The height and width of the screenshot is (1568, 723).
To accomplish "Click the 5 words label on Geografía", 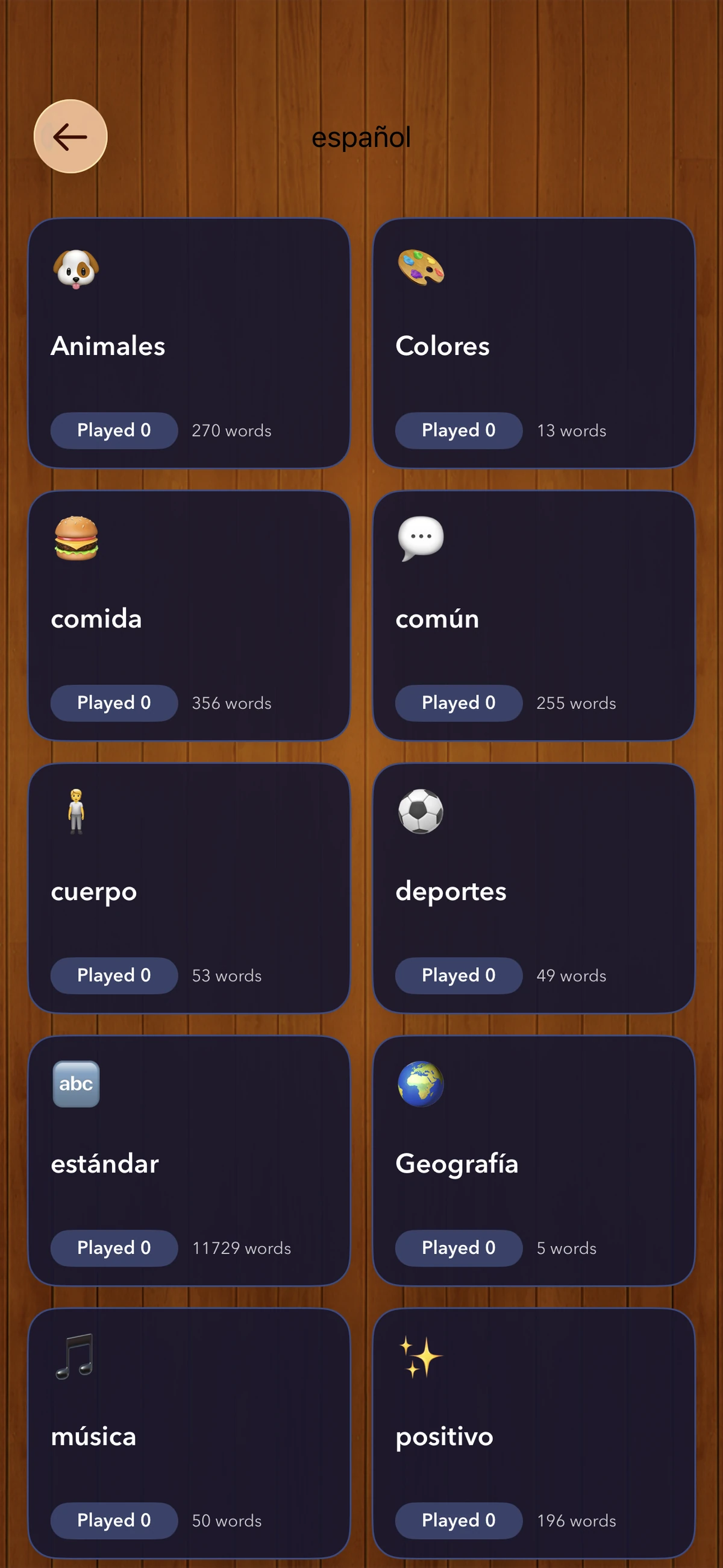I will 565,1248.
